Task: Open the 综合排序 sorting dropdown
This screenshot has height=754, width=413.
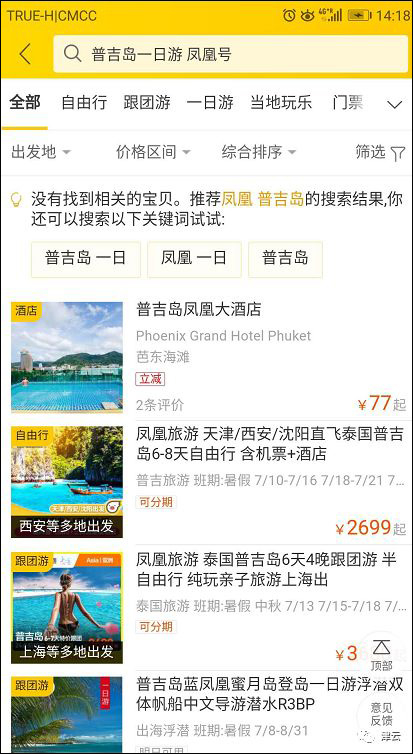Action: pyautogui.click(x=259, y=152)
